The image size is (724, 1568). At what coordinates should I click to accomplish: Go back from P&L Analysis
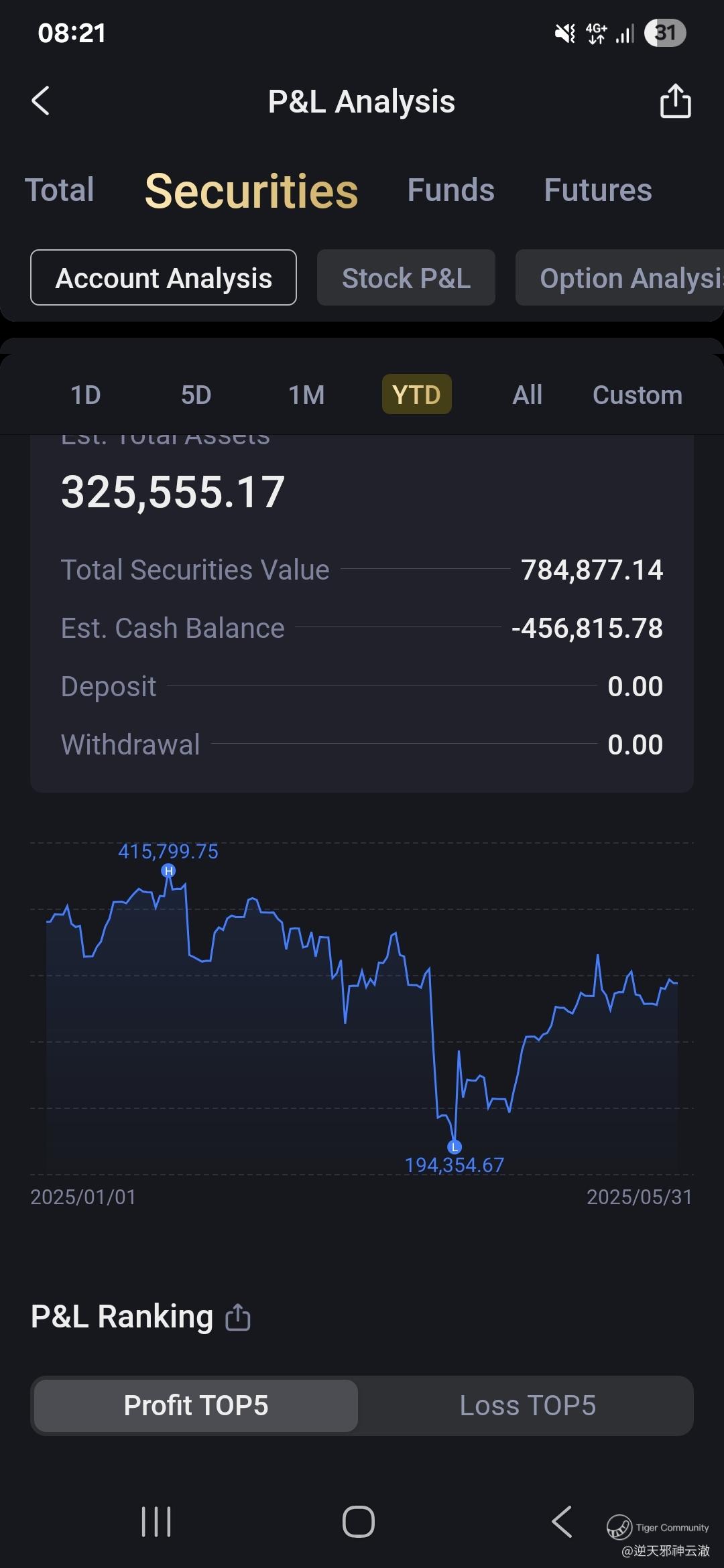point(41,101)
